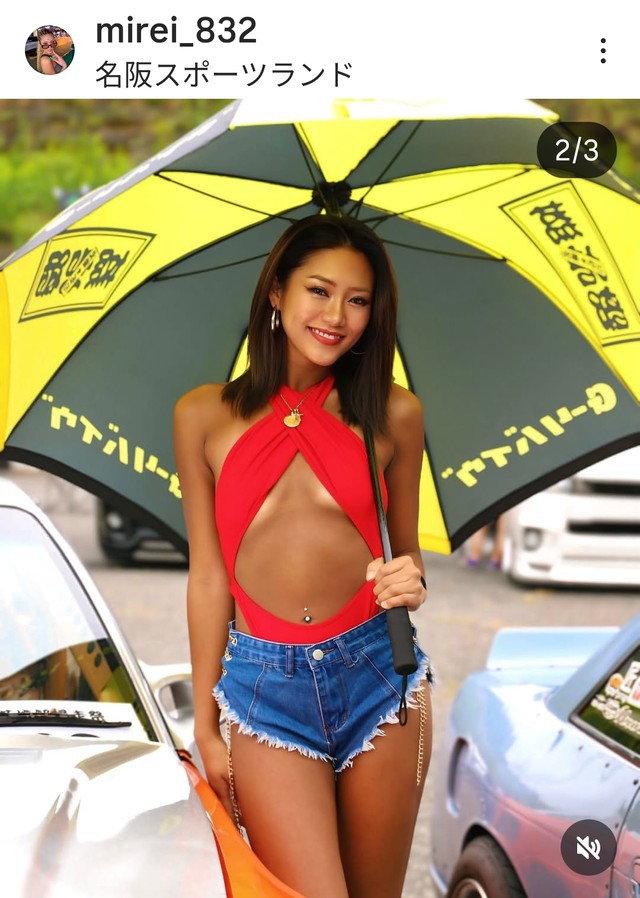Open the post's three-dot options menu
The image size is (640, 898).
[603, 51]
